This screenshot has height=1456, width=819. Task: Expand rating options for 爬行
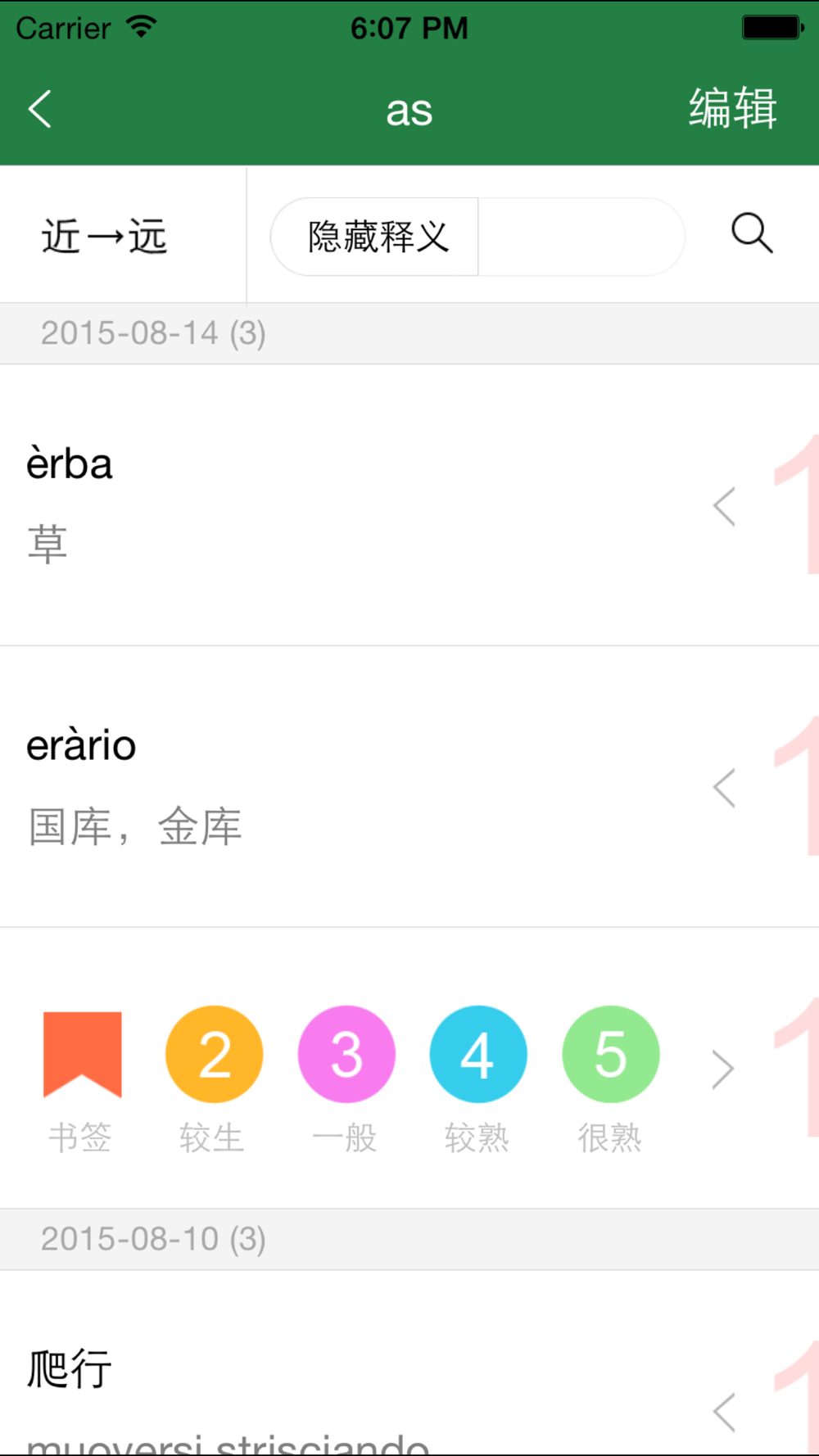tap(724, 1413)
